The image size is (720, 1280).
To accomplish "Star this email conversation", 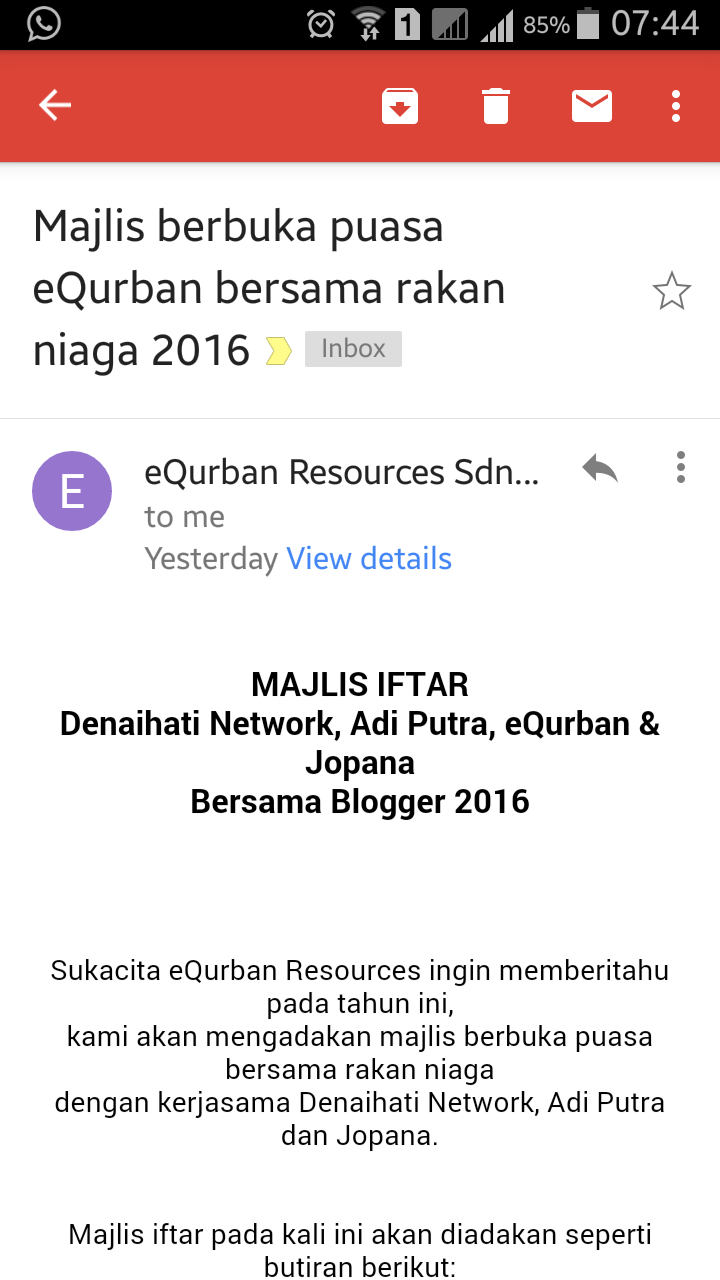I will 671,291.
